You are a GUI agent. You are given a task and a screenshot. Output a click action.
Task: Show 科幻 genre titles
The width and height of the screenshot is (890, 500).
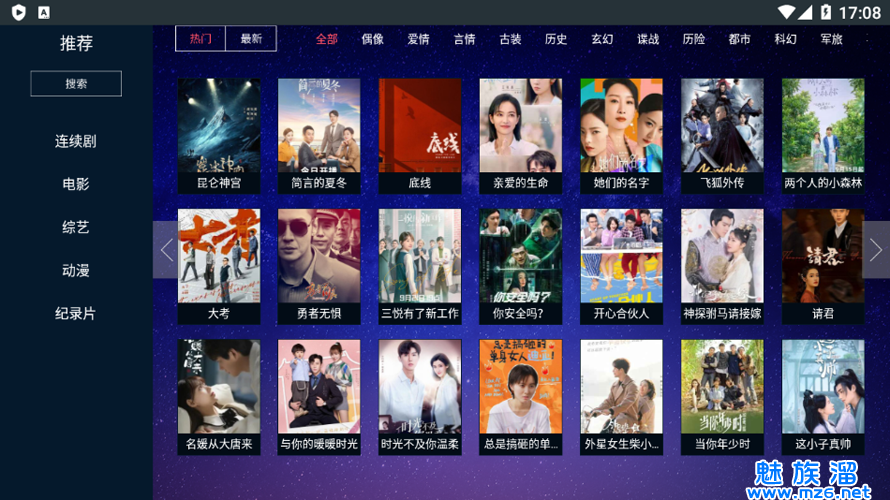pos(785,39)
